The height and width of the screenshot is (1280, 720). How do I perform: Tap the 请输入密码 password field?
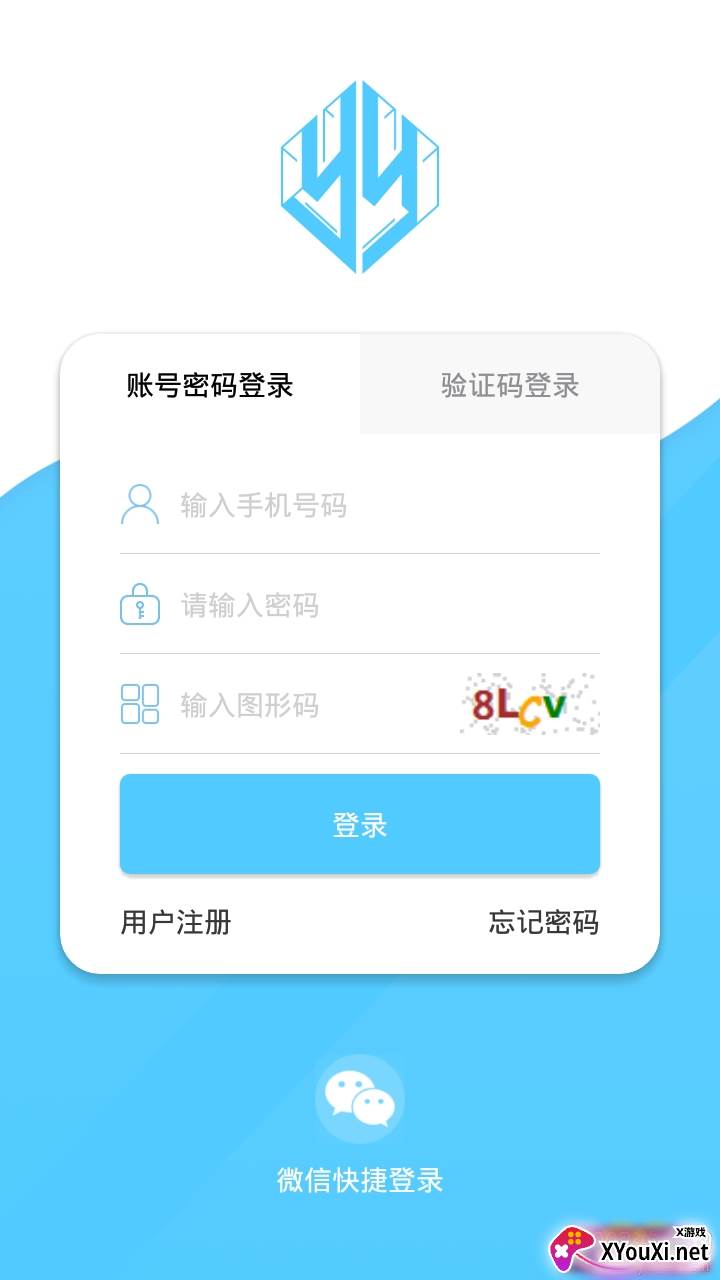pyautogui.click(x=380, y=605)
